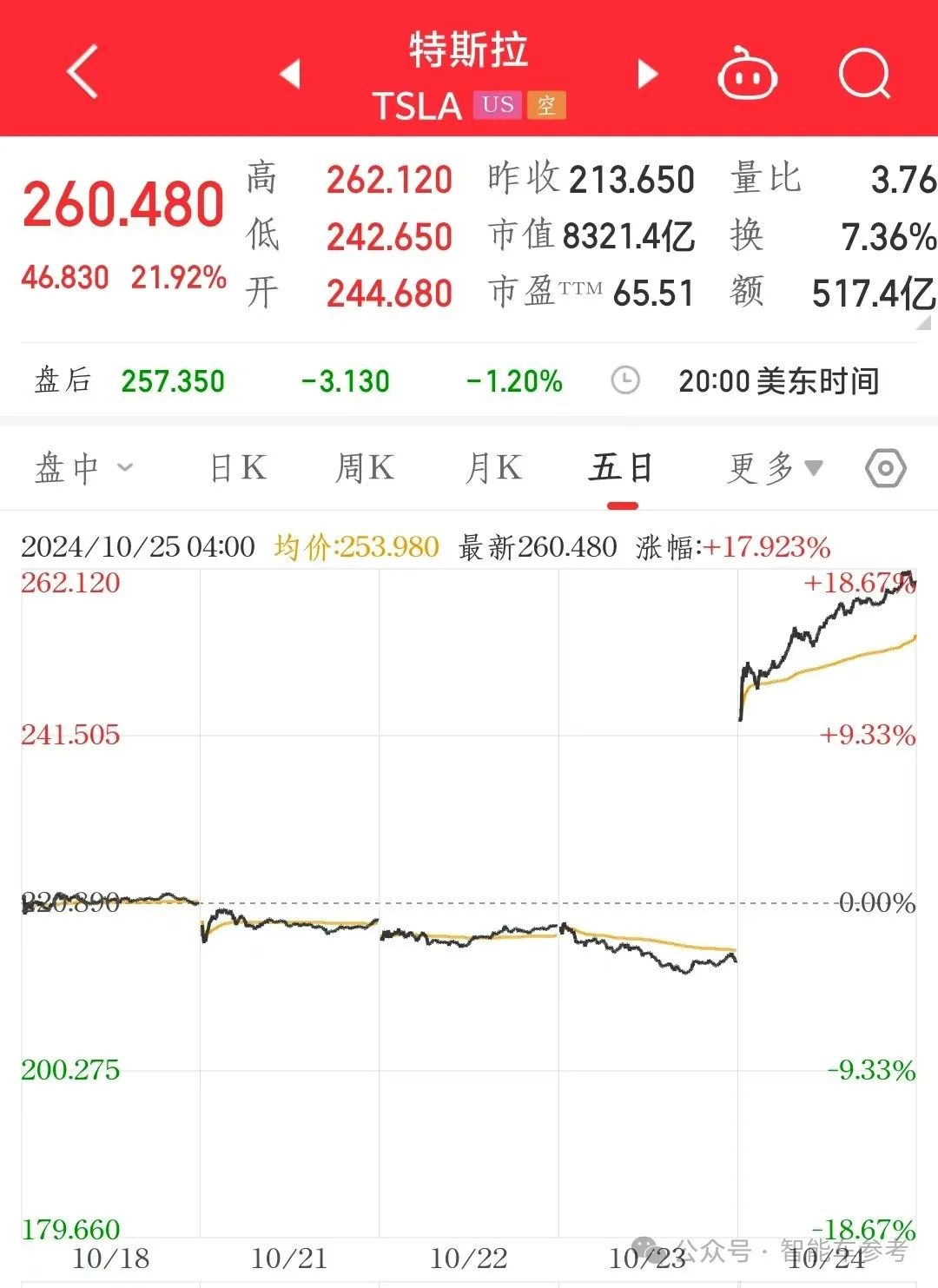The height and width of the screenshot is (1288, 938).
Task: Switch to the 月K chart tab
Action: [x=492, y=468]
